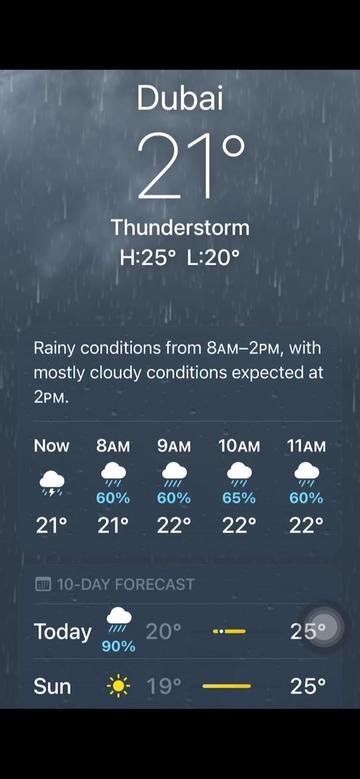This screenshot has height=779, width=360.
Task: Open Today's row in 10-day forecast
Action: pyautogui.click(x=180, y=631)
